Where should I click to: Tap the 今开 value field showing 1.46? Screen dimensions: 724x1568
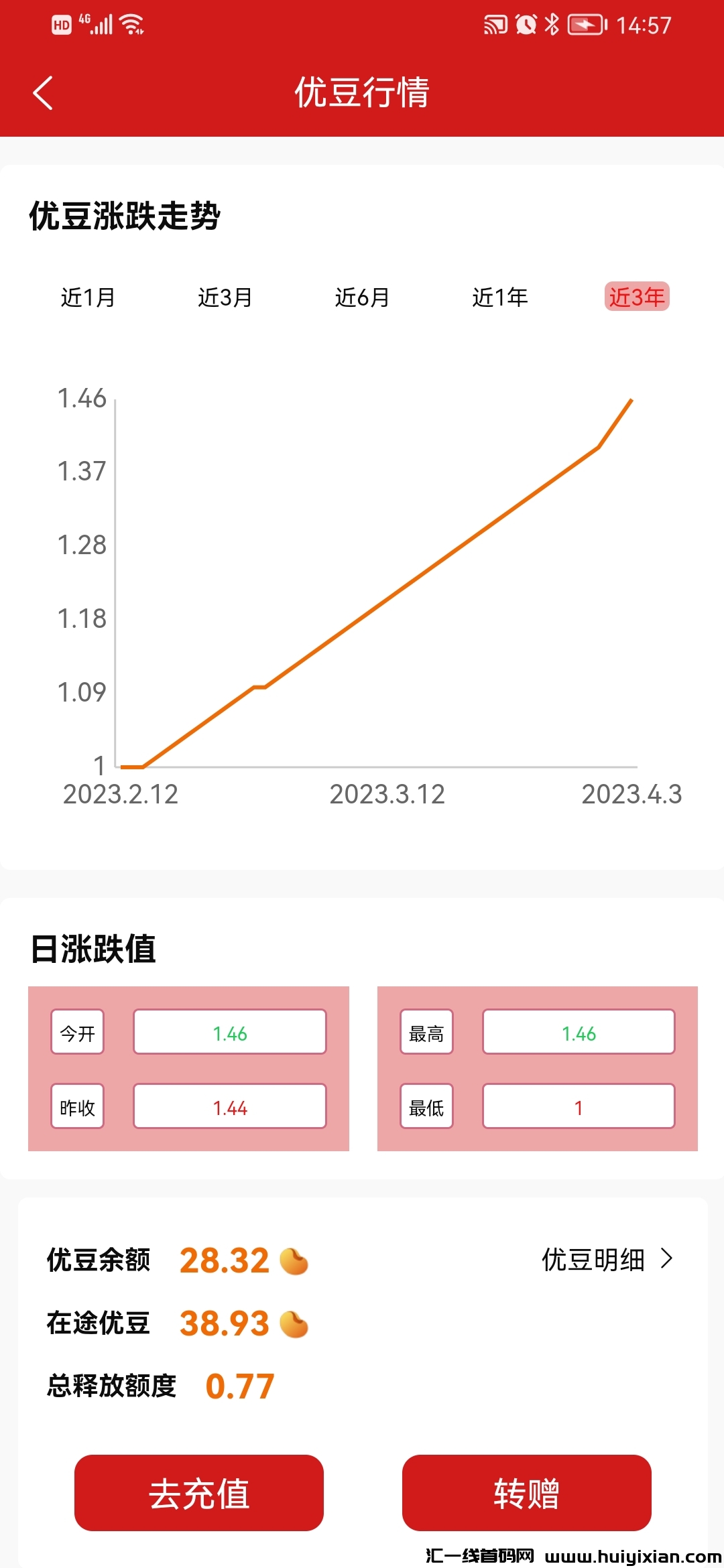pos(229,1033)
